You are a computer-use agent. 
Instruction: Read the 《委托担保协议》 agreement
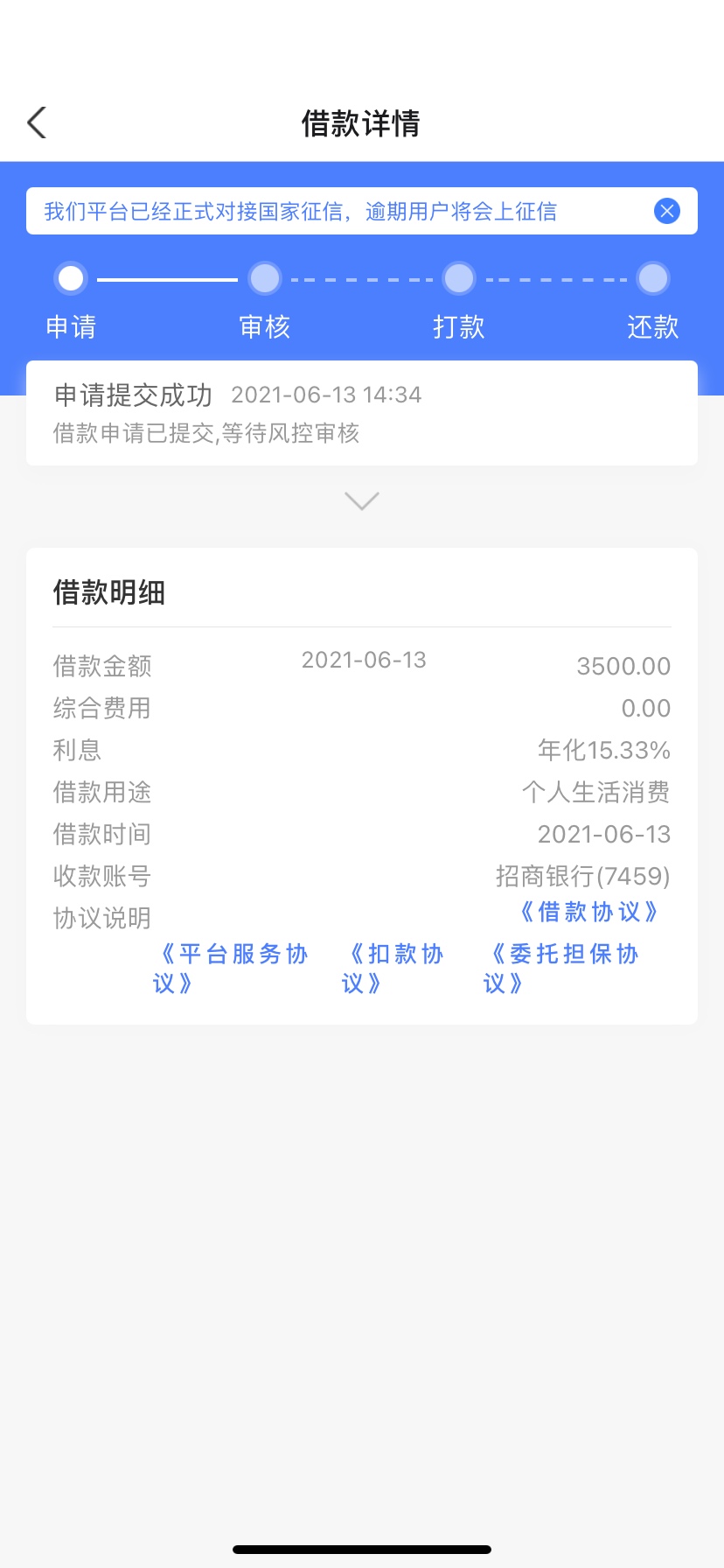(x=562, y=969)
